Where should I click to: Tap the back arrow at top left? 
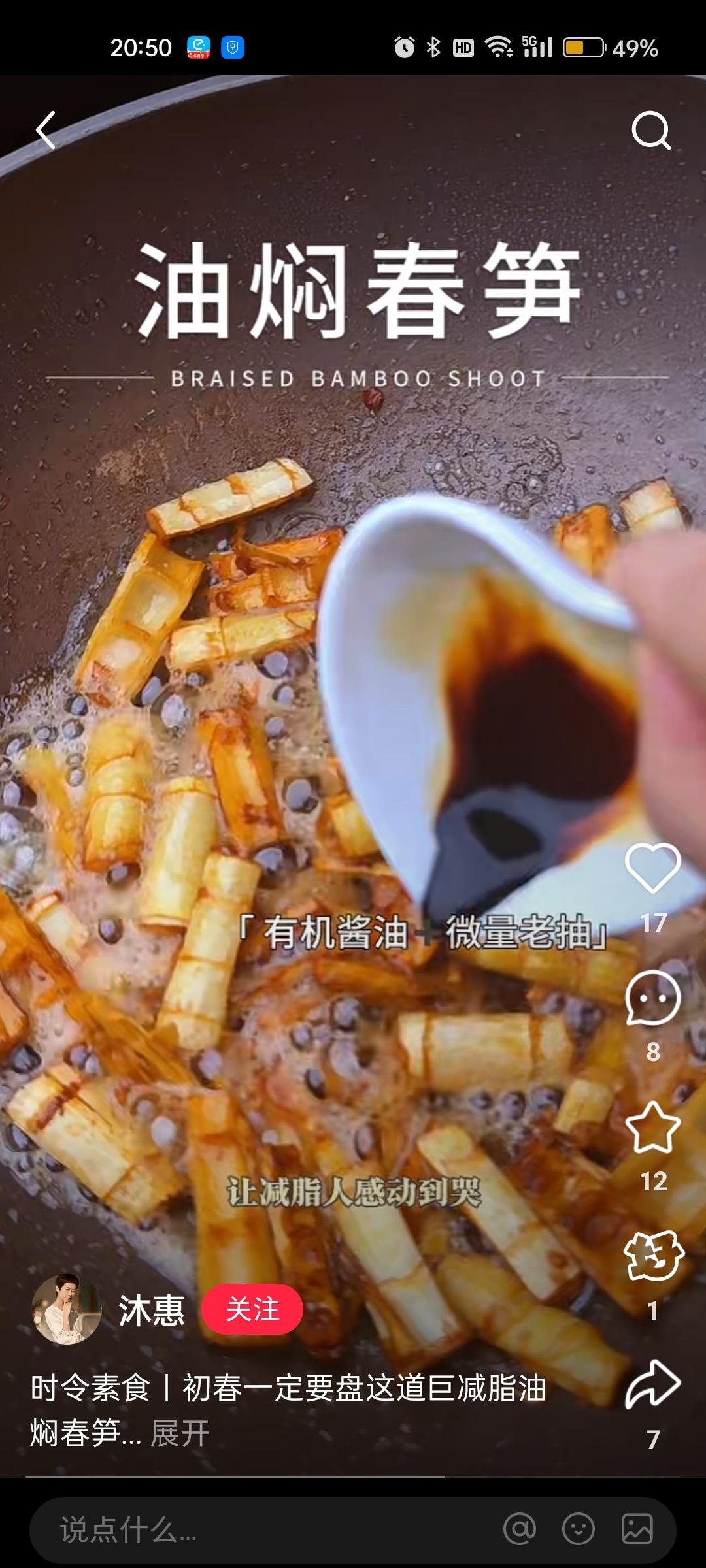[44, 129]
